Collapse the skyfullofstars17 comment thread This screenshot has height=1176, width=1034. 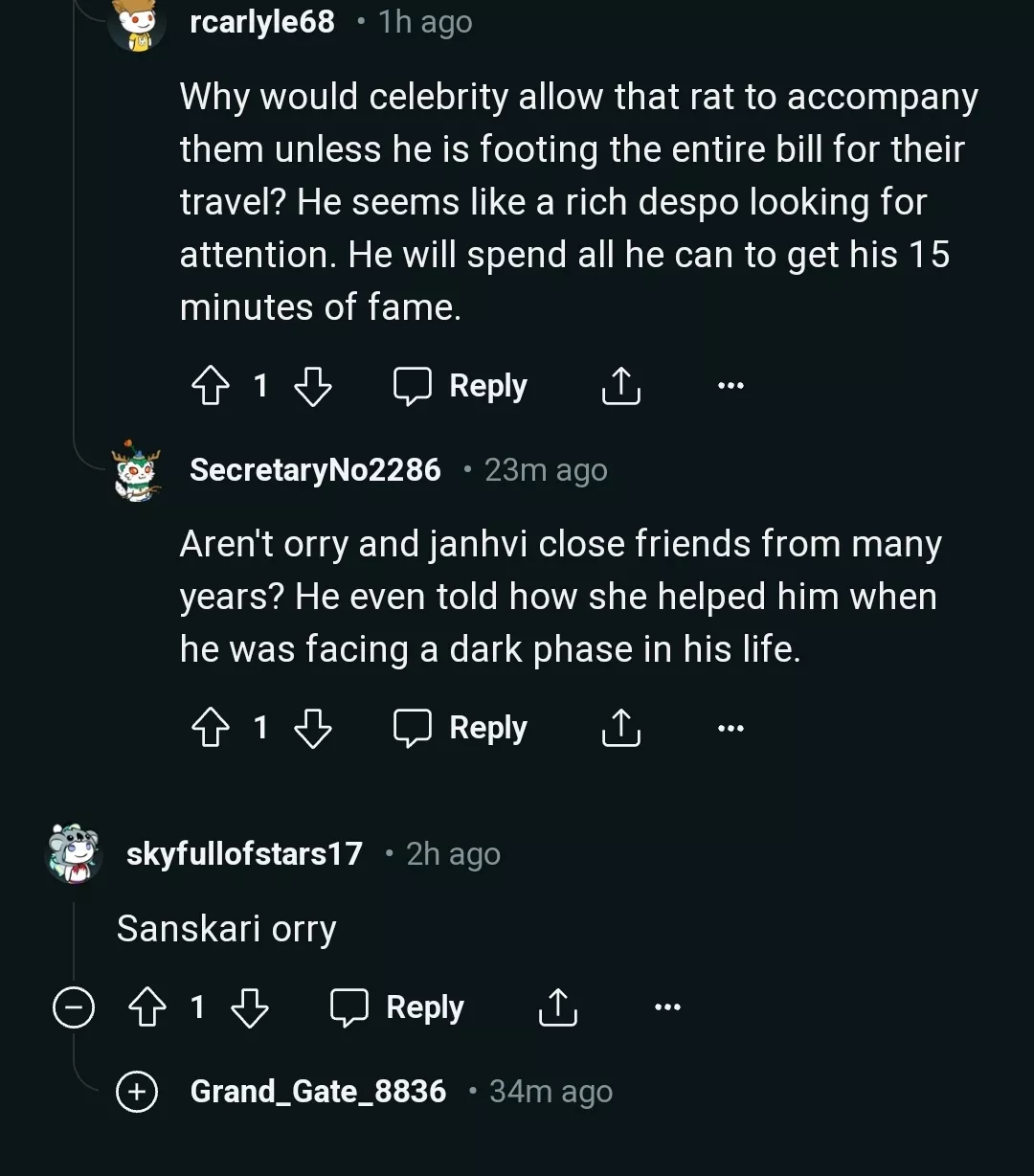click(74, 1007)
